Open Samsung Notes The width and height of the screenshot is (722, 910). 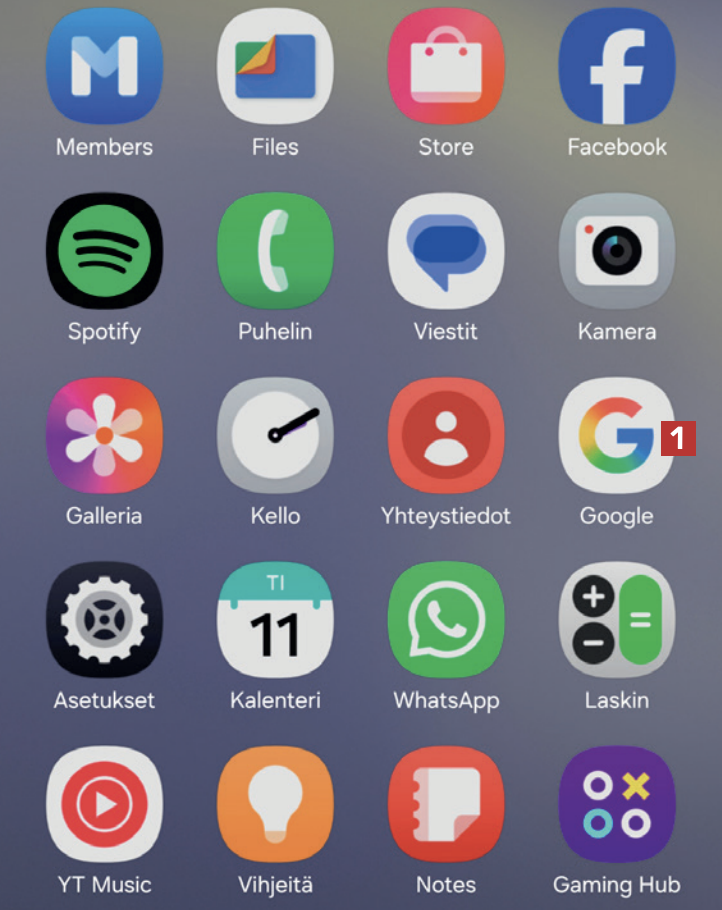(446, 804)
